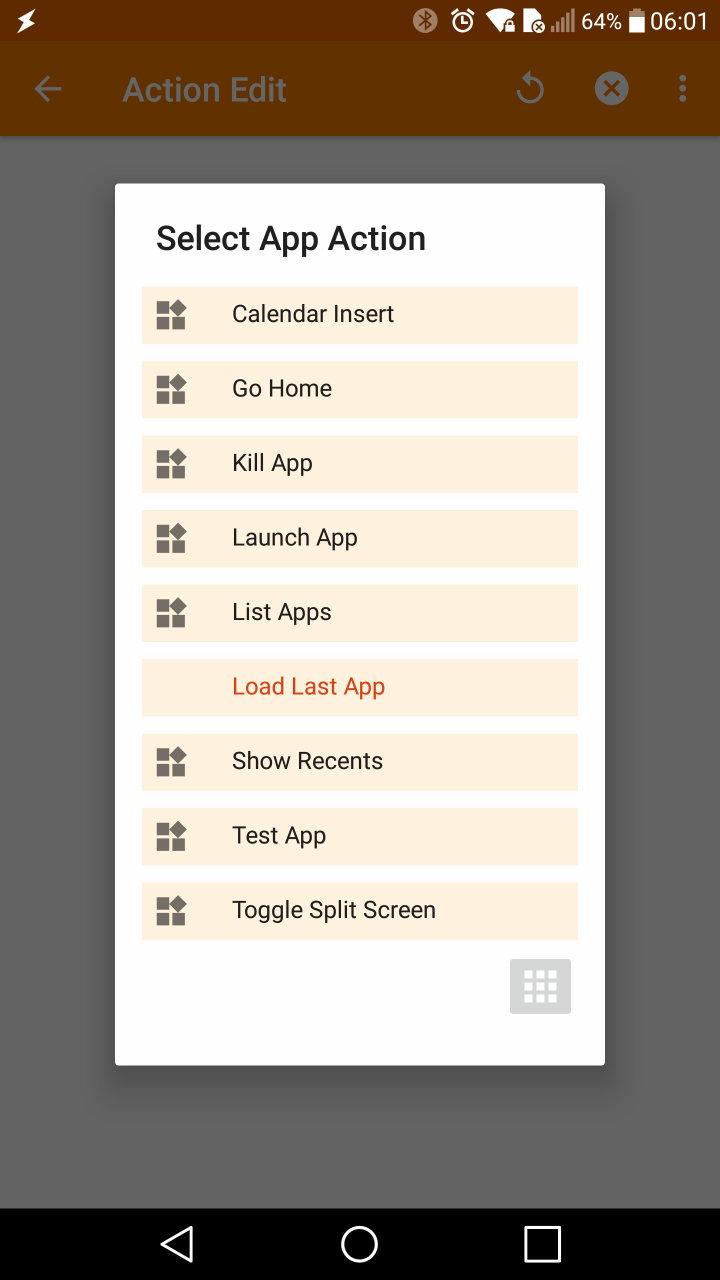This screenshot has width=720, height=1280.
Task: Pick the Test App action
Action: [359, 836]
